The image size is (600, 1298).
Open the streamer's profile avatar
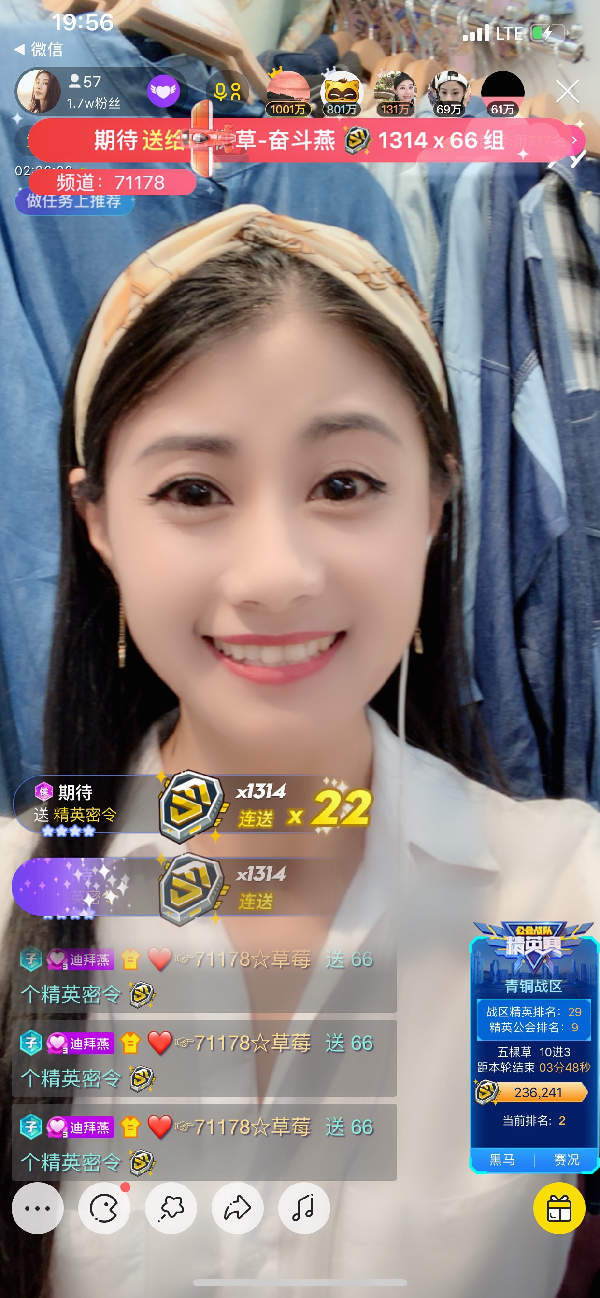click(37, 92)
